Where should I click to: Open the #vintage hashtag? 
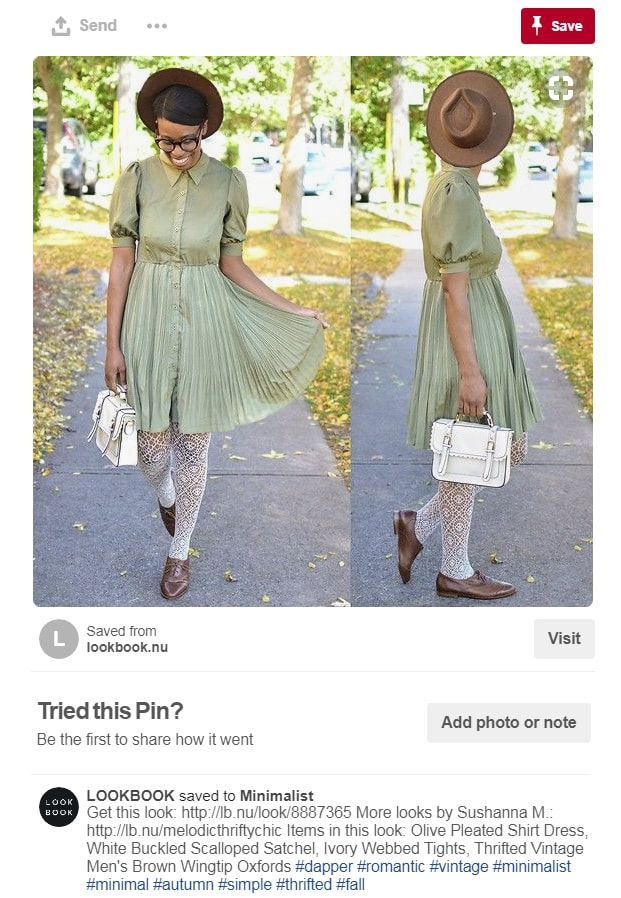tap(459, 867)
